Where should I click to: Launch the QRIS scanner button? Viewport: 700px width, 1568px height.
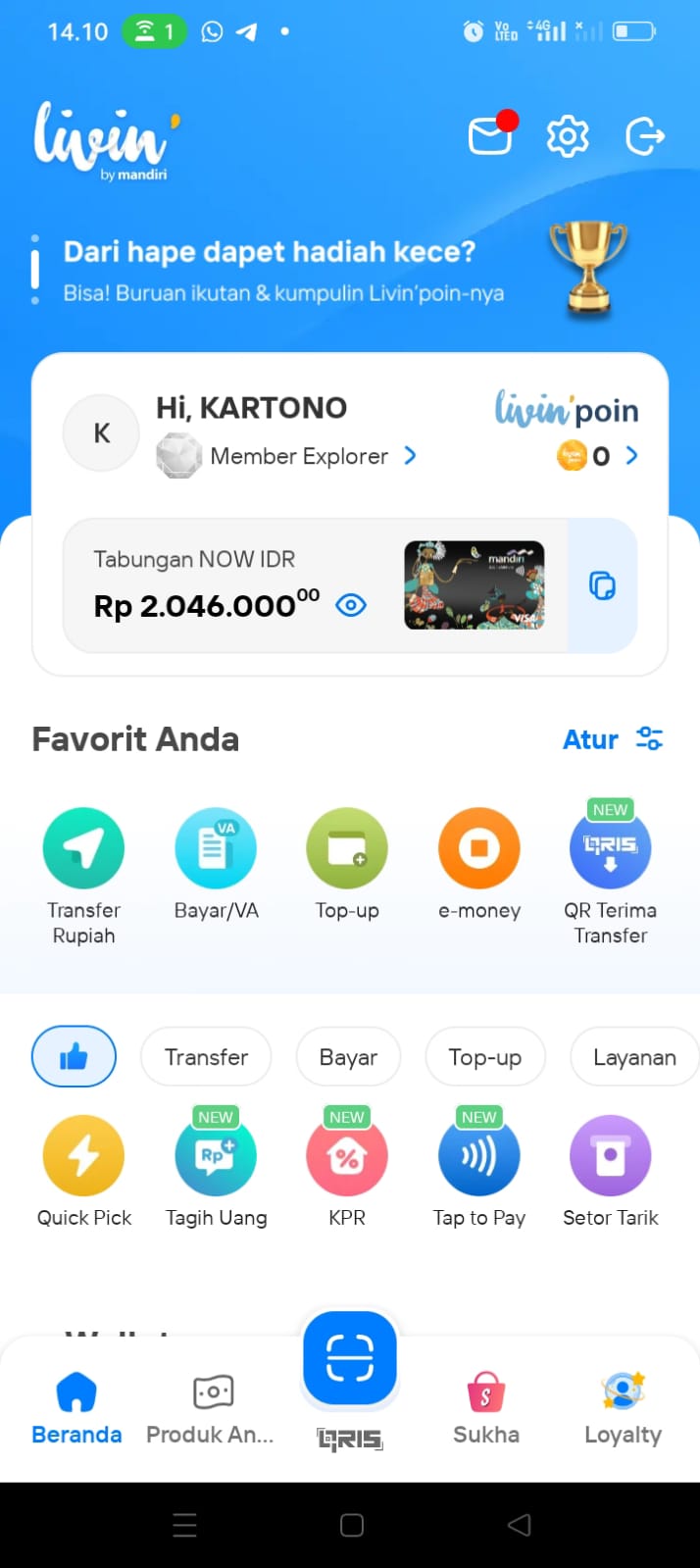350,1358
